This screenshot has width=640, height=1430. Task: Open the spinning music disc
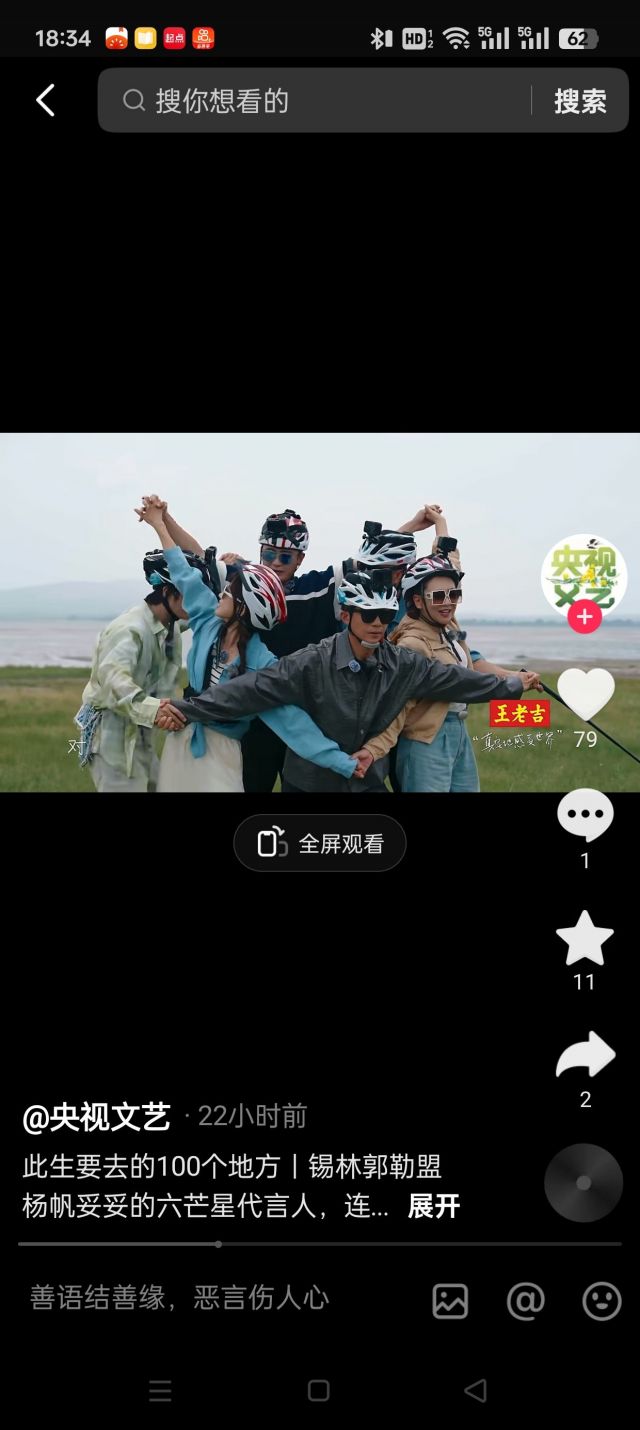583,1183
